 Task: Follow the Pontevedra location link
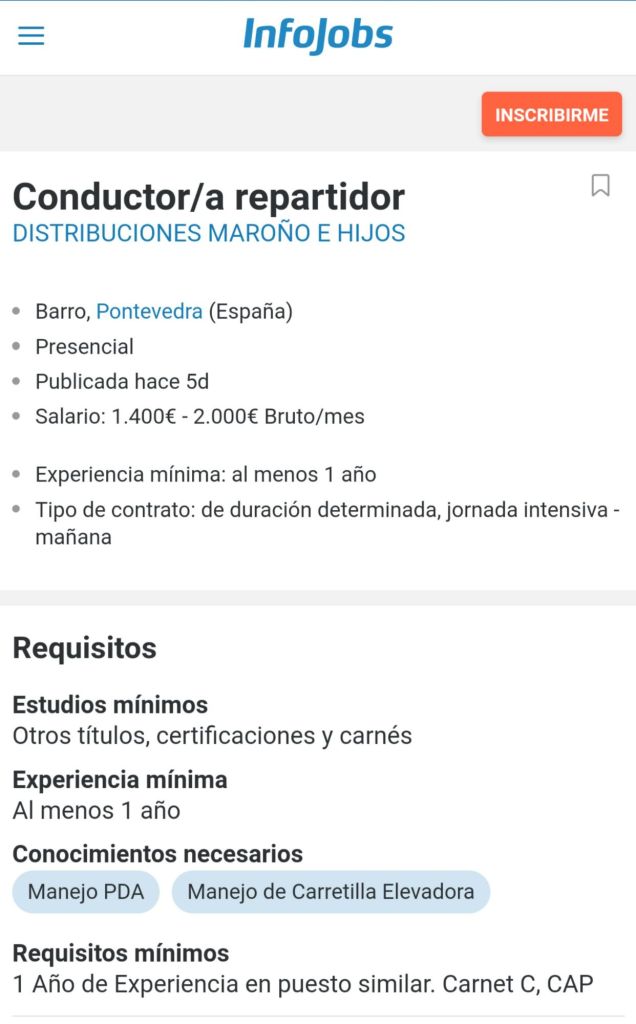coord(149,311)
